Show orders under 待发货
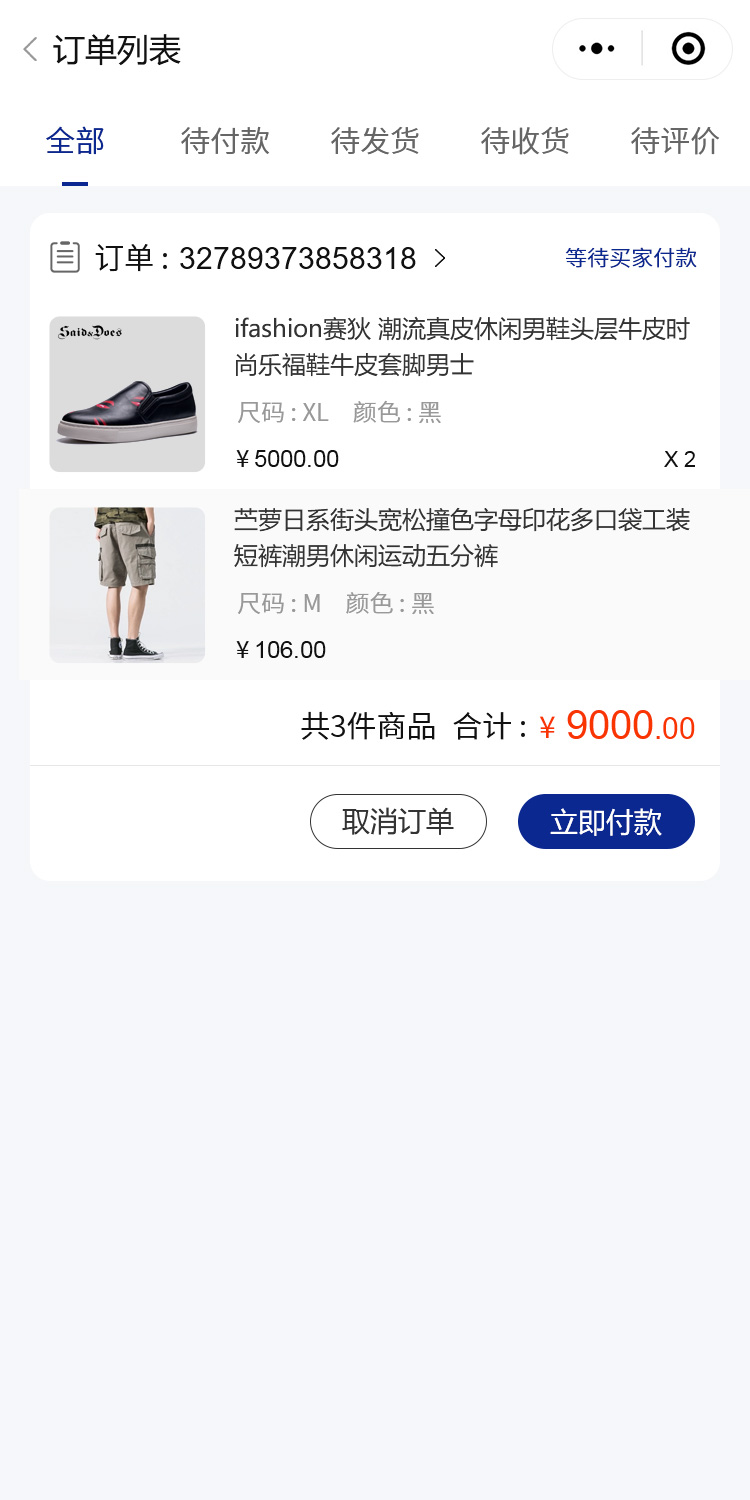The image size is (750, 1500). coord(375,141)
